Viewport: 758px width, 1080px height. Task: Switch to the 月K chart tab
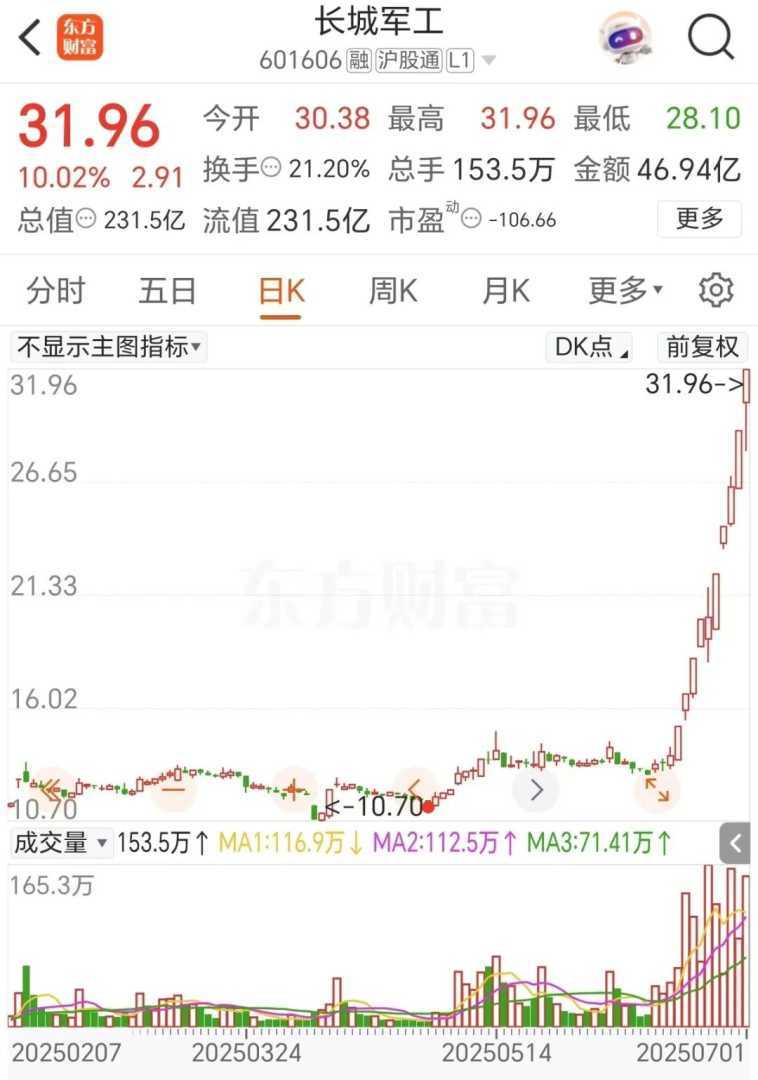[505, 291]
